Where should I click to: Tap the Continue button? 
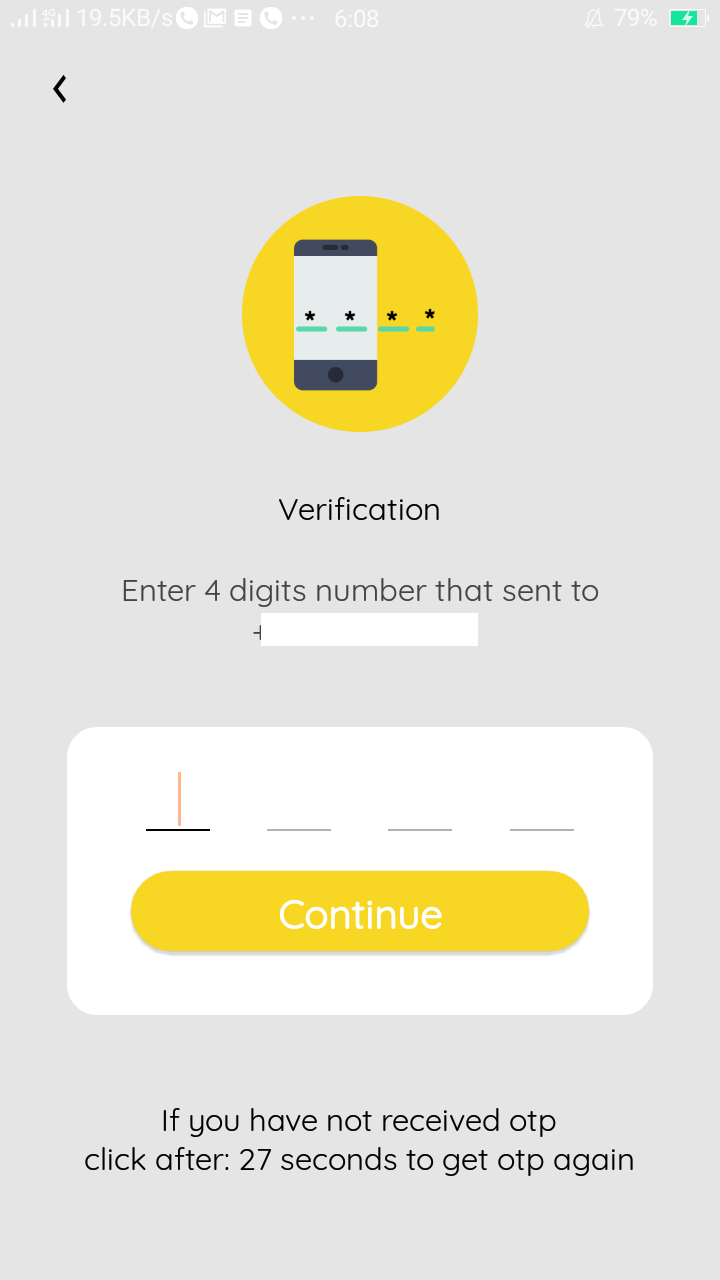click(360, 911)
